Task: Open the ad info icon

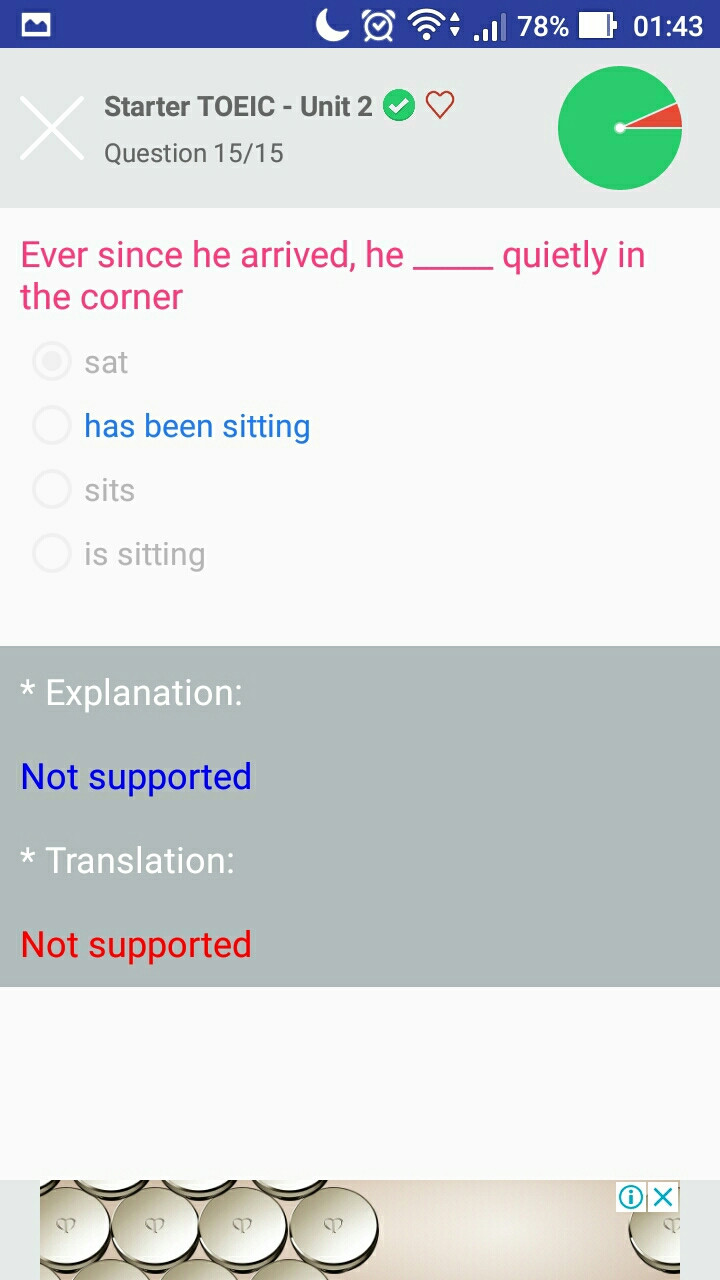Action: pyautogui.click(x=631, y=1197)
